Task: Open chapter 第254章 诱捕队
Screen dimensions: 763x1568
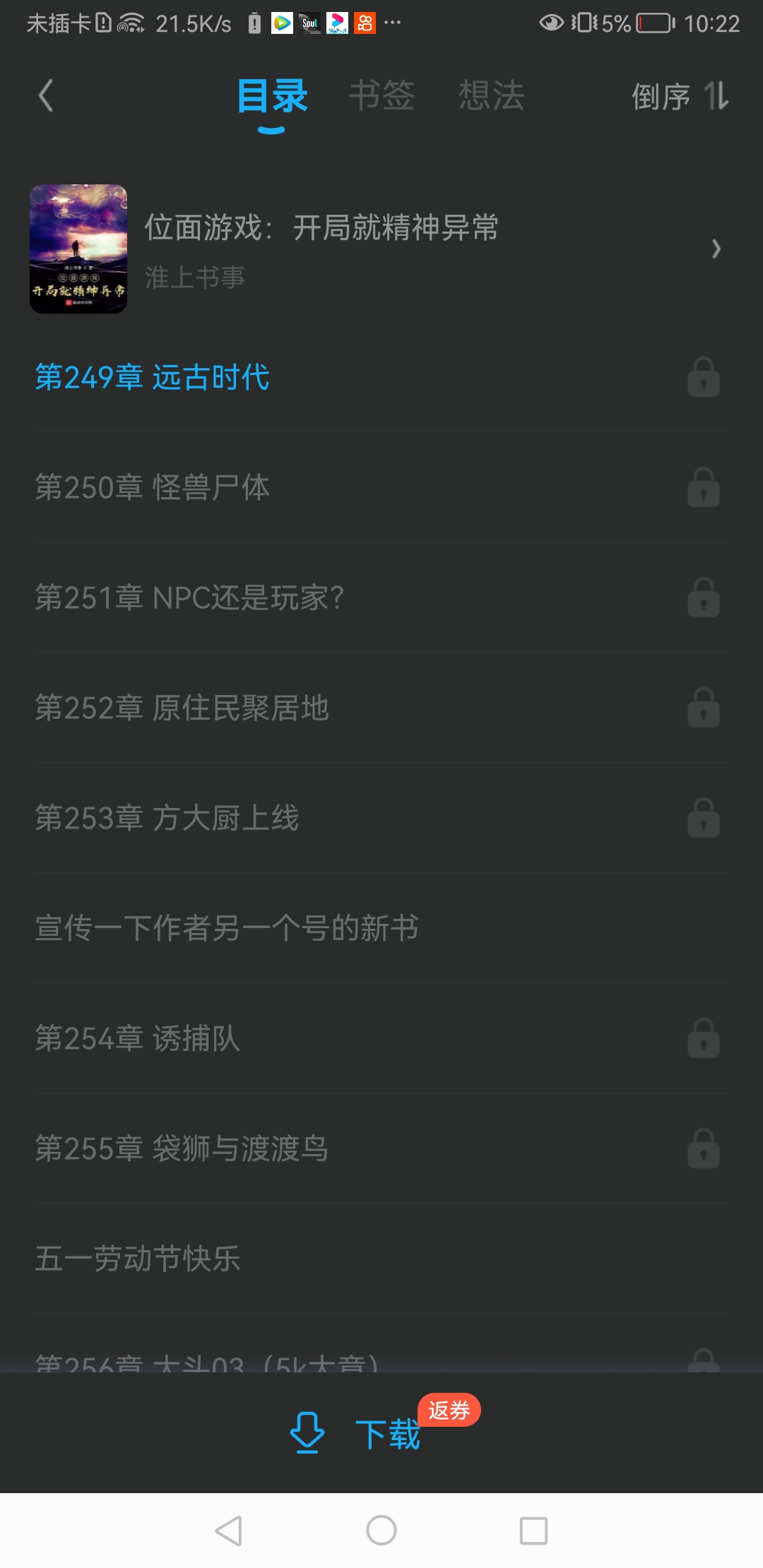Action: click(x=381, y=1038)
